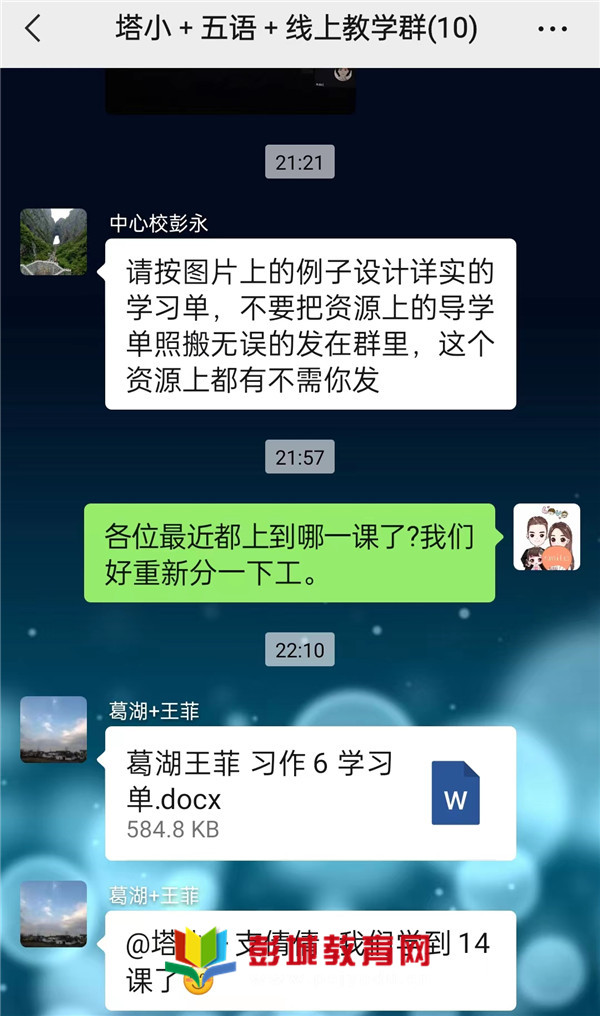Screen dimensions: 600x1016
Task: Open the group chat overflow menu
Action: (552, 30)
